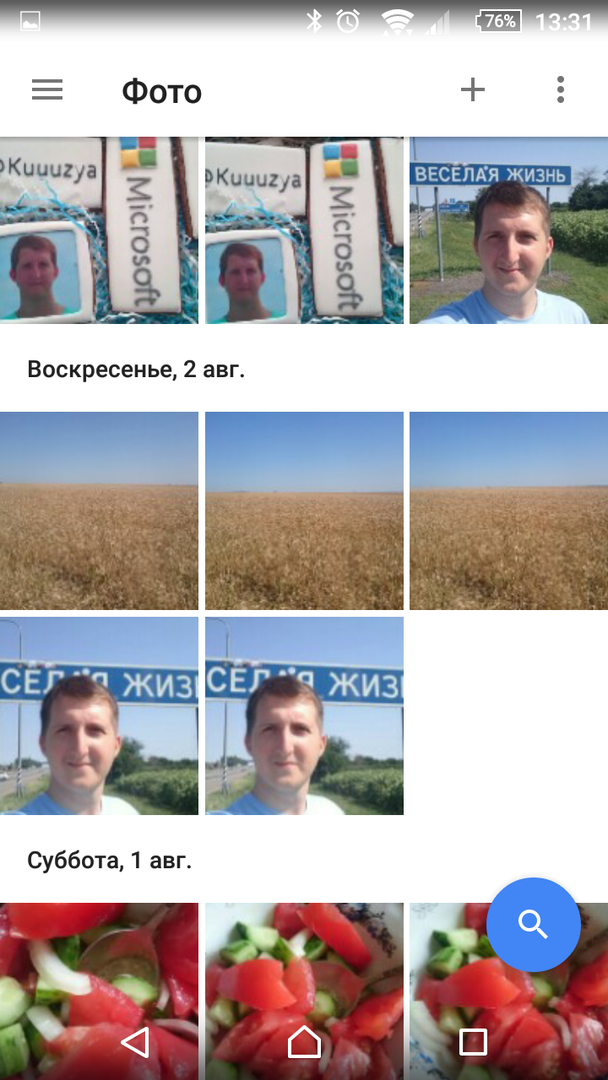This screenshot has height=1080, width=608.
Task: Open the first selfie under the wheat fields
Action: click(99, 715)
